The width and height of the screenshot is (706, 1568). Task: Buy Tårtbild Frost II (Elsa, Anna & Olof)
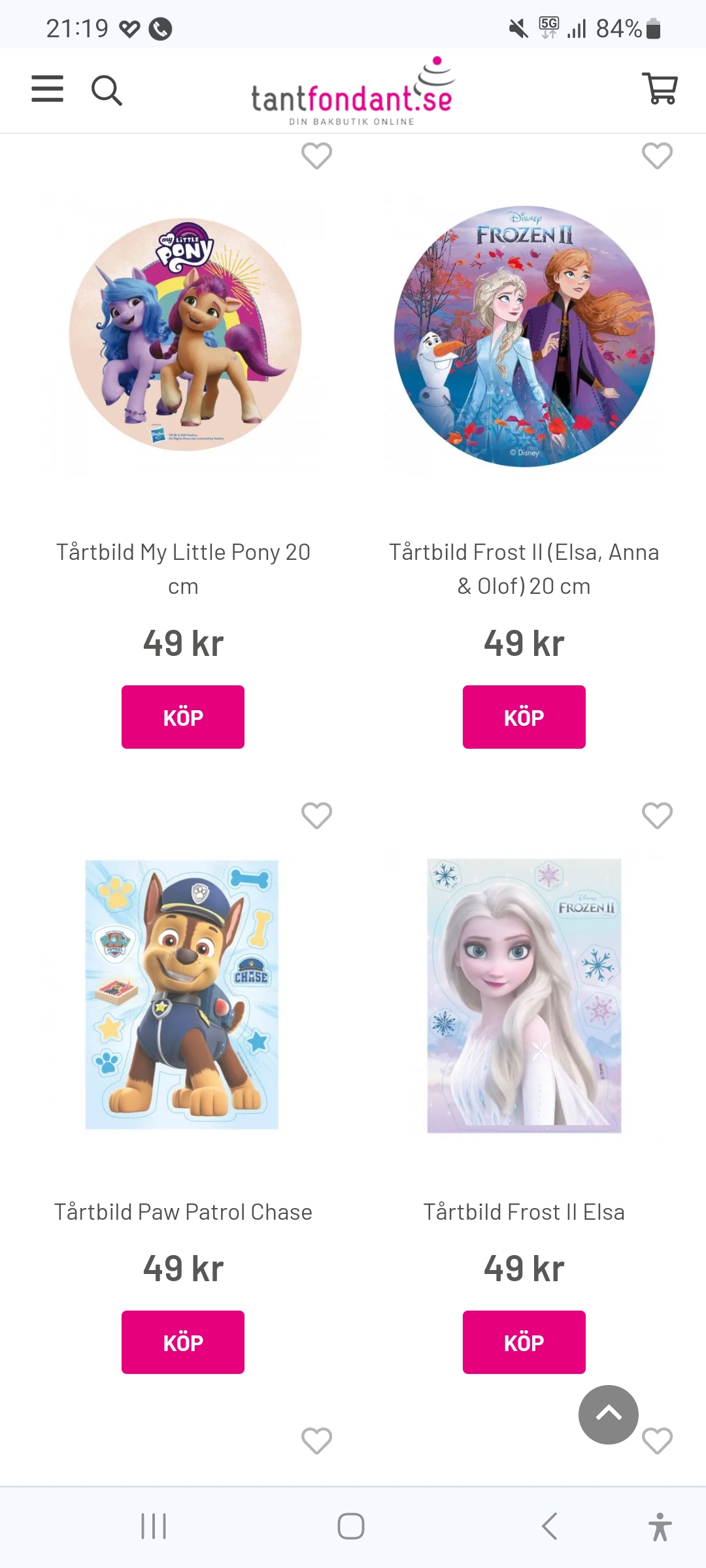click(524, 717)
